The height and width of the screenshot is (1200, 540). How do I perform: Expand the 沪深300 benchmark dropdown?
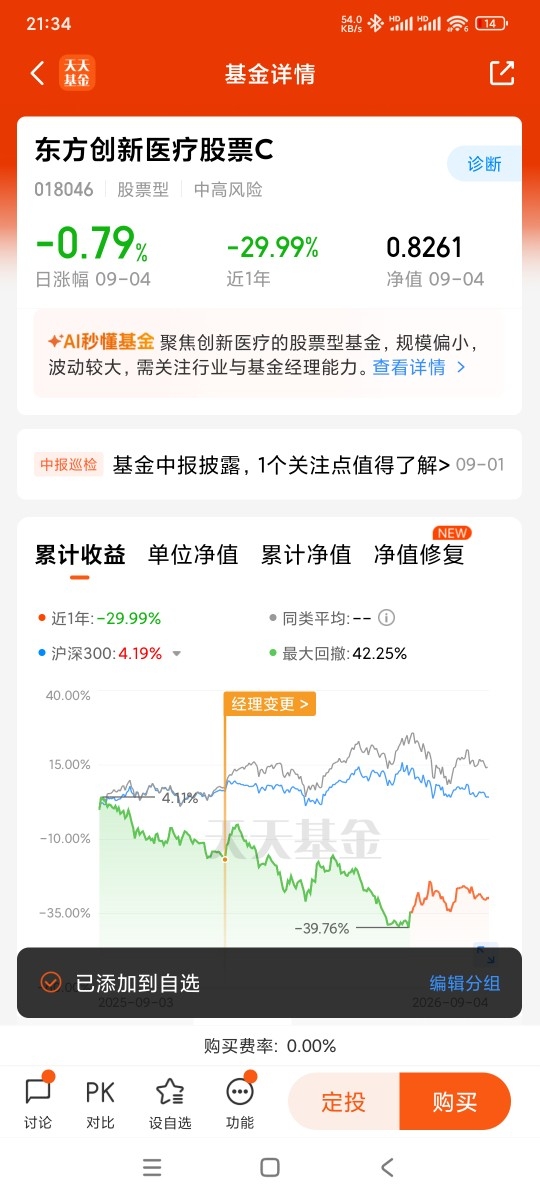pyautogui.click(x=177, y=654)
